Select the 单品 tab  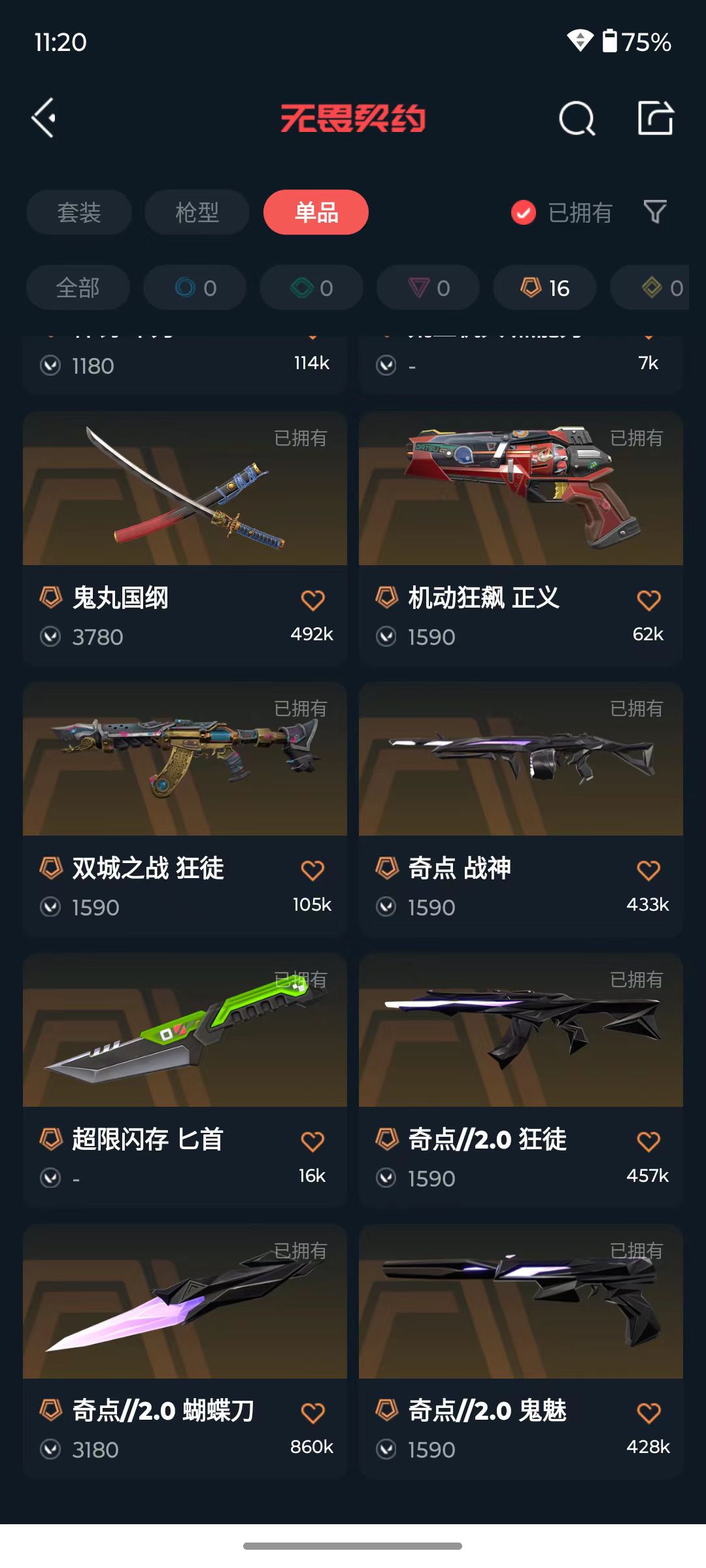pyautogui.click(x=316, y=212)
